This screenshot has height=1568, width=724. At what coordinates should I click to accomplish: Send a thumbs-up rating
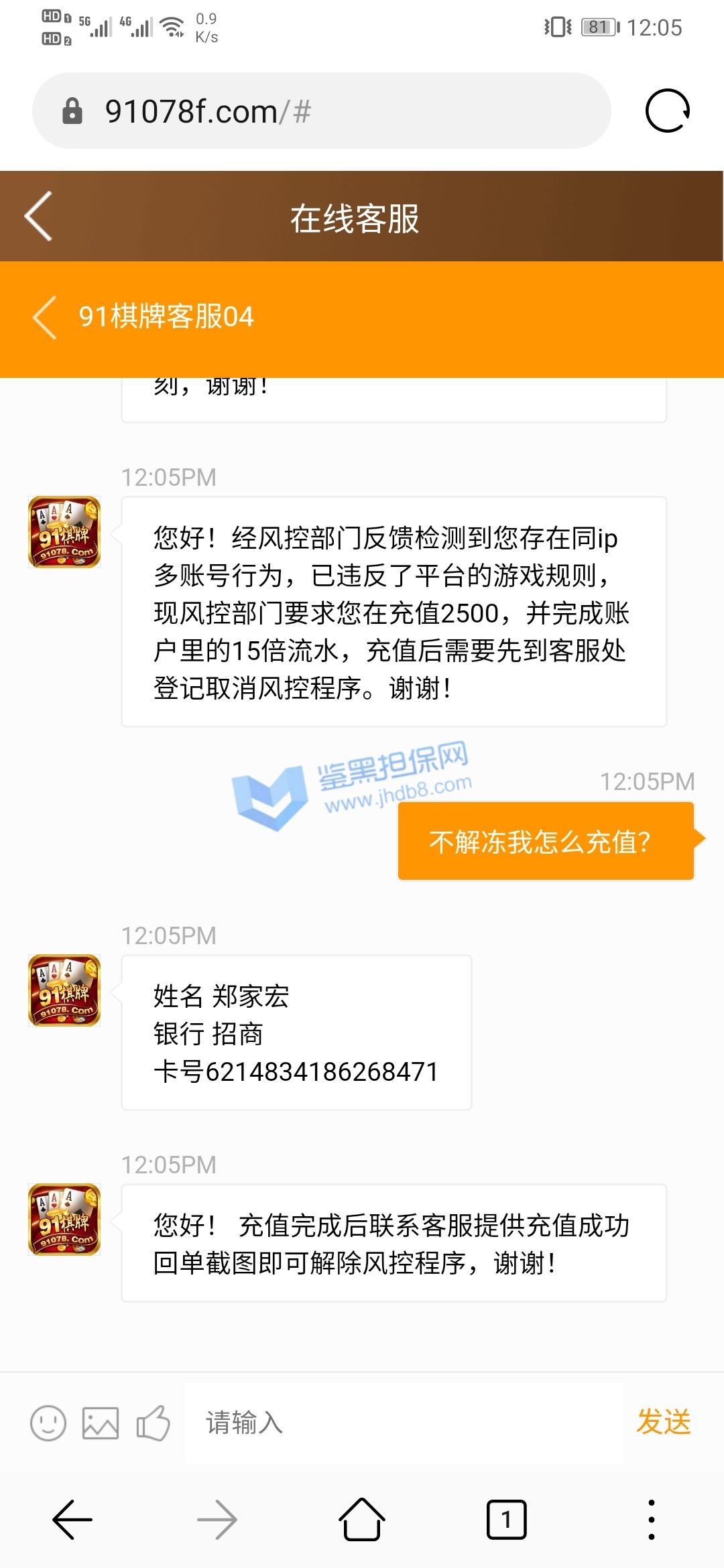(153, 1422)
